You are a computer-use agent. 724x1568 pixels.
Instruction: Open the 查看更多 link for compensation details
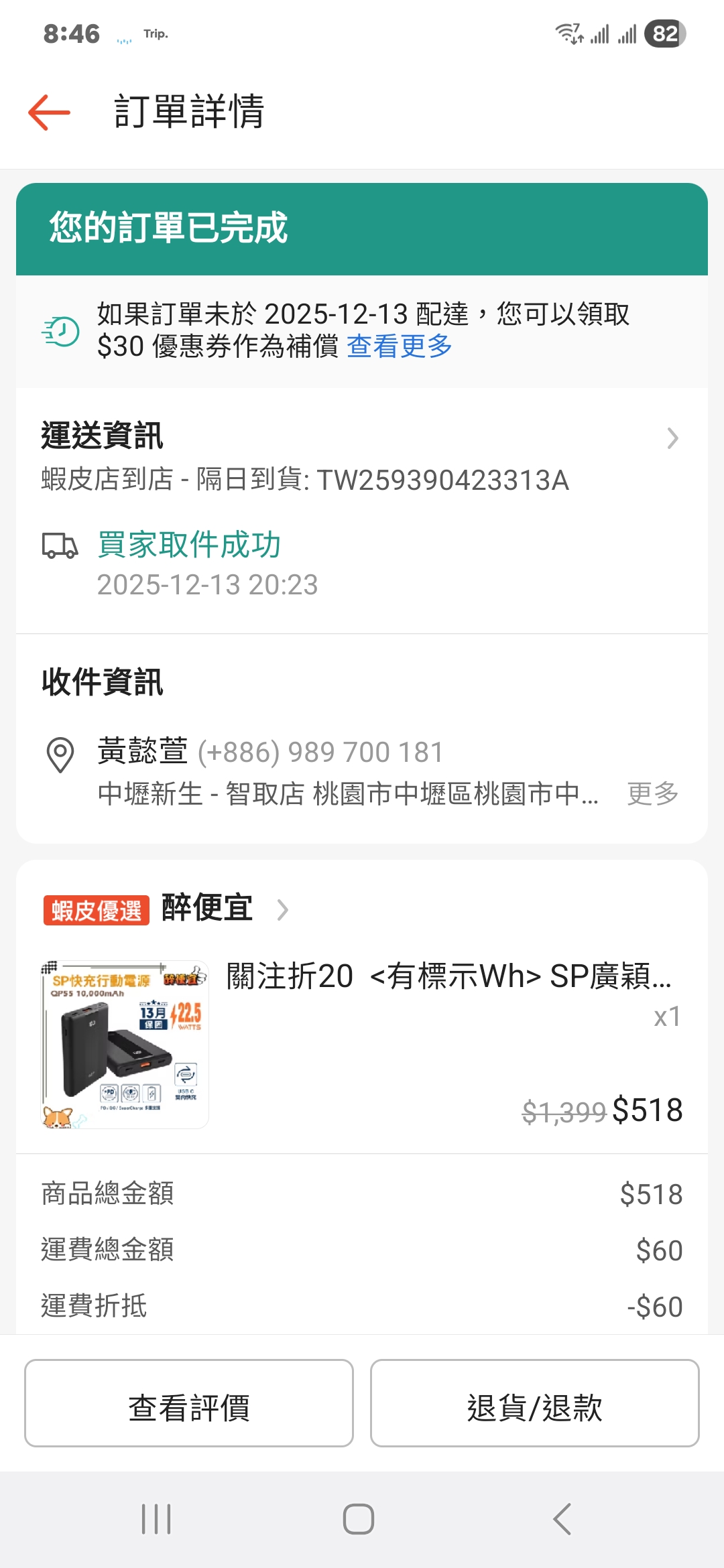tap(400, 346)
